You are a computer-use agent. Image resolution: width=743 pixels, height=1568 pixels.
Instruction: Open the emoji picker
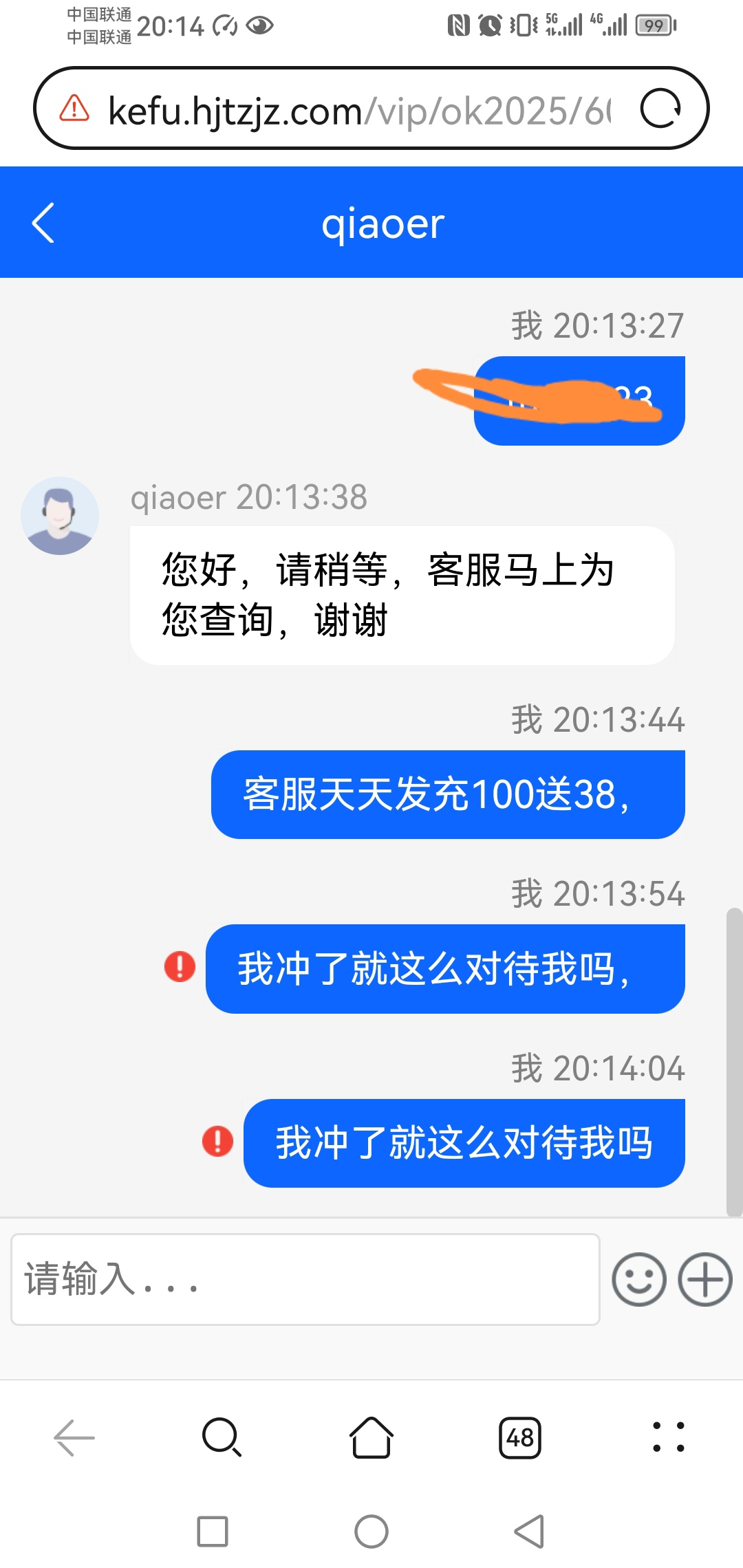(x=638, y=1279)
